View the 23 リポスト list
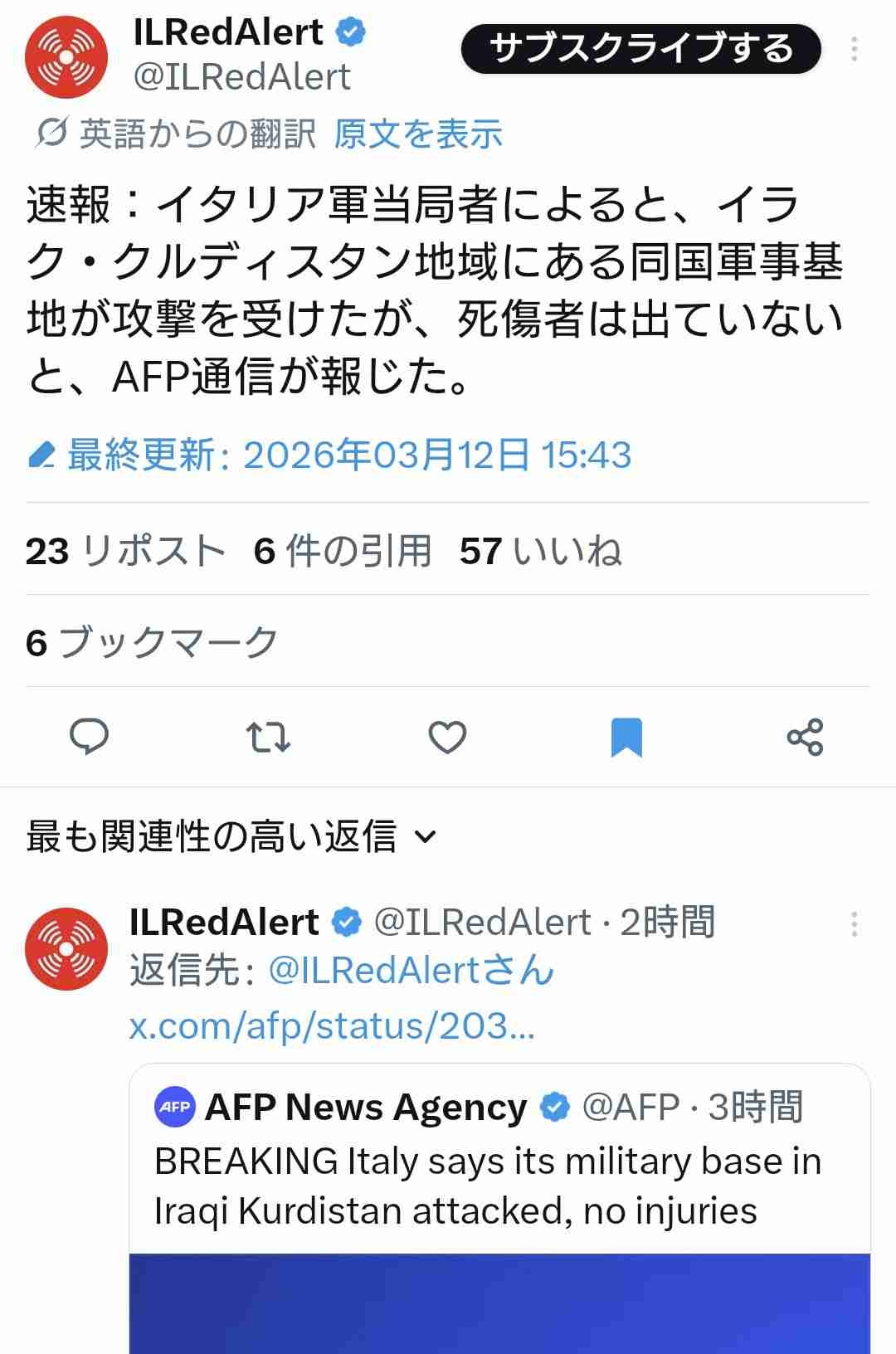This screenshot has height=1354, width=896. (x=125, y=551)
